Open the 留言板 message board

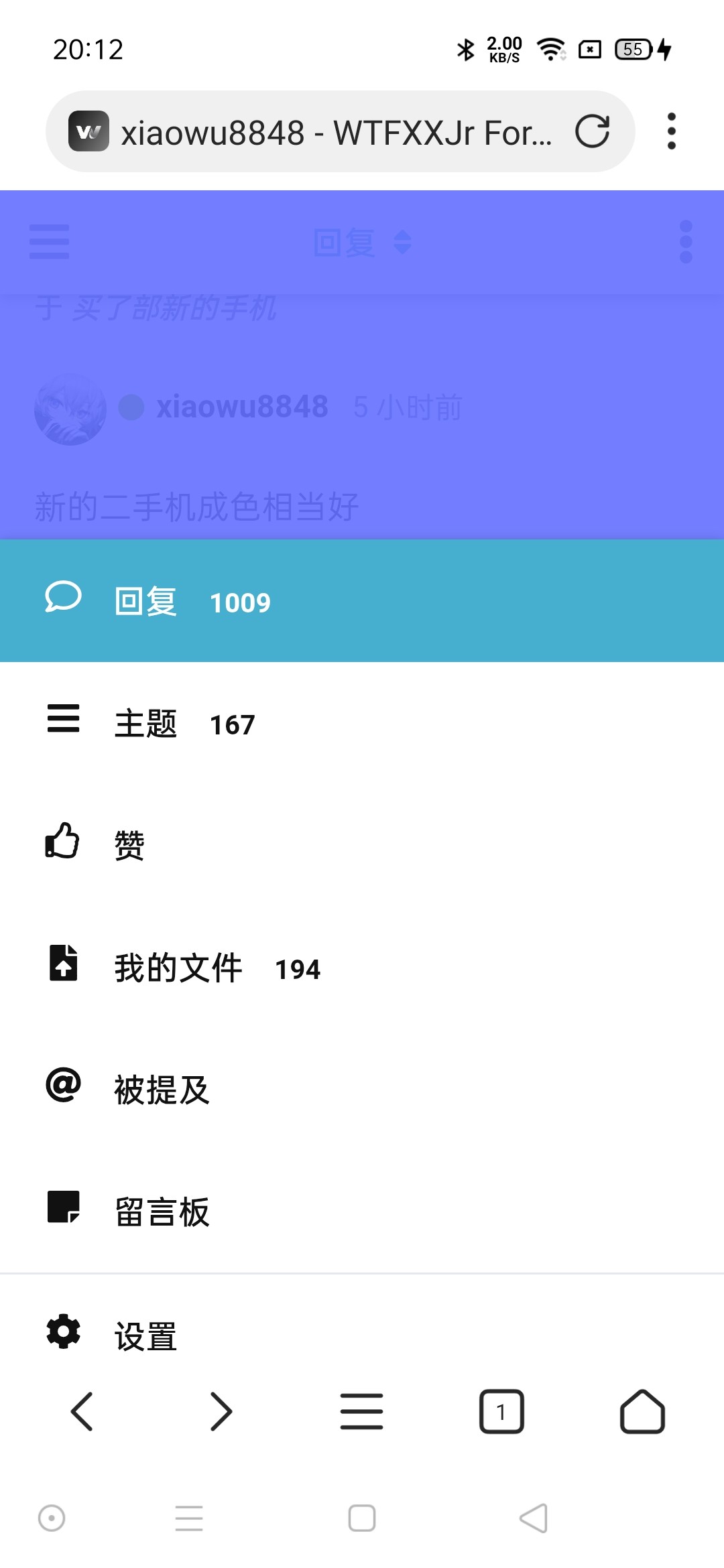click(x=362, y=1212)
